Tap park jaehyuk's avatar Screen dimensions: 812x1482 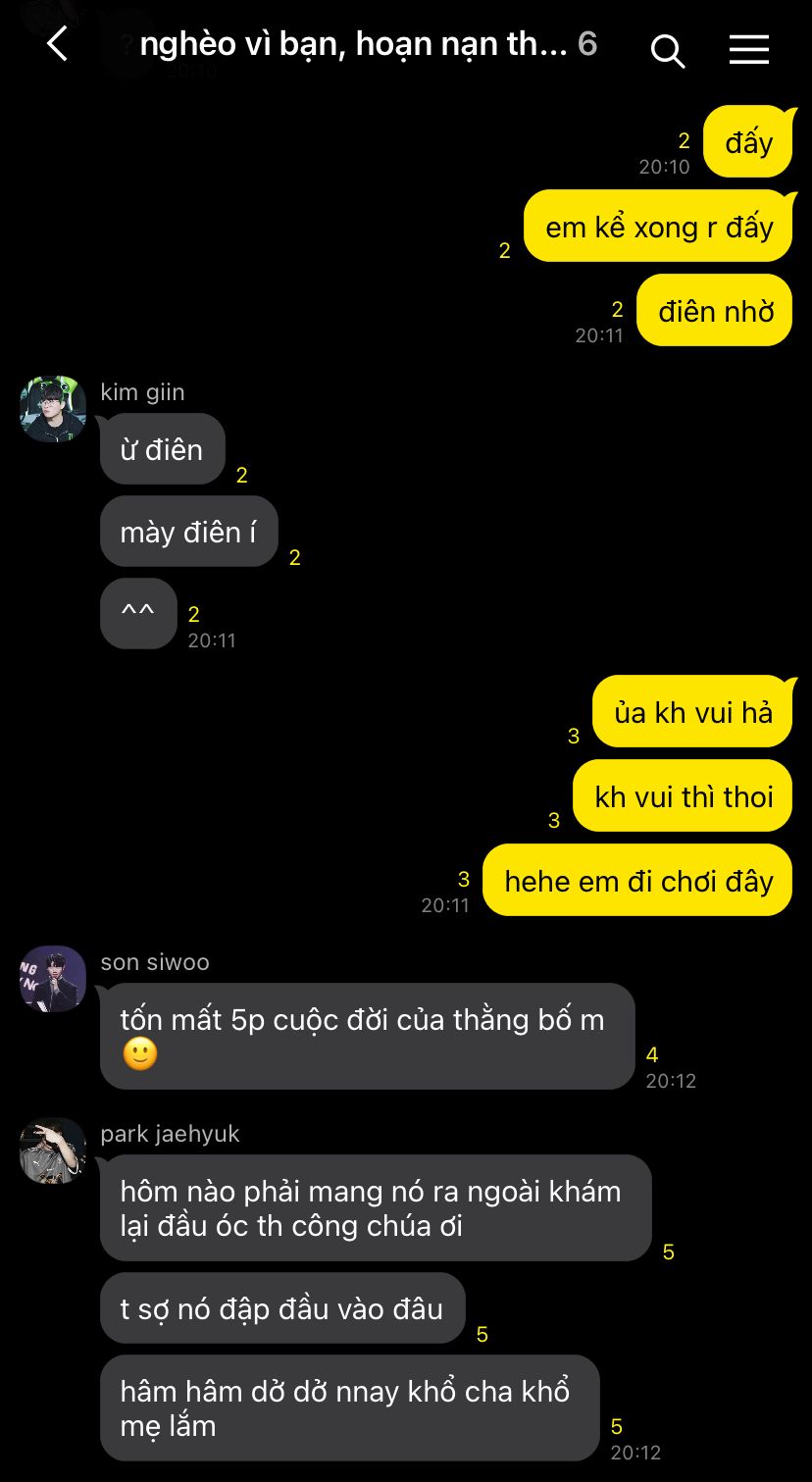click(x=53, y=1150)
